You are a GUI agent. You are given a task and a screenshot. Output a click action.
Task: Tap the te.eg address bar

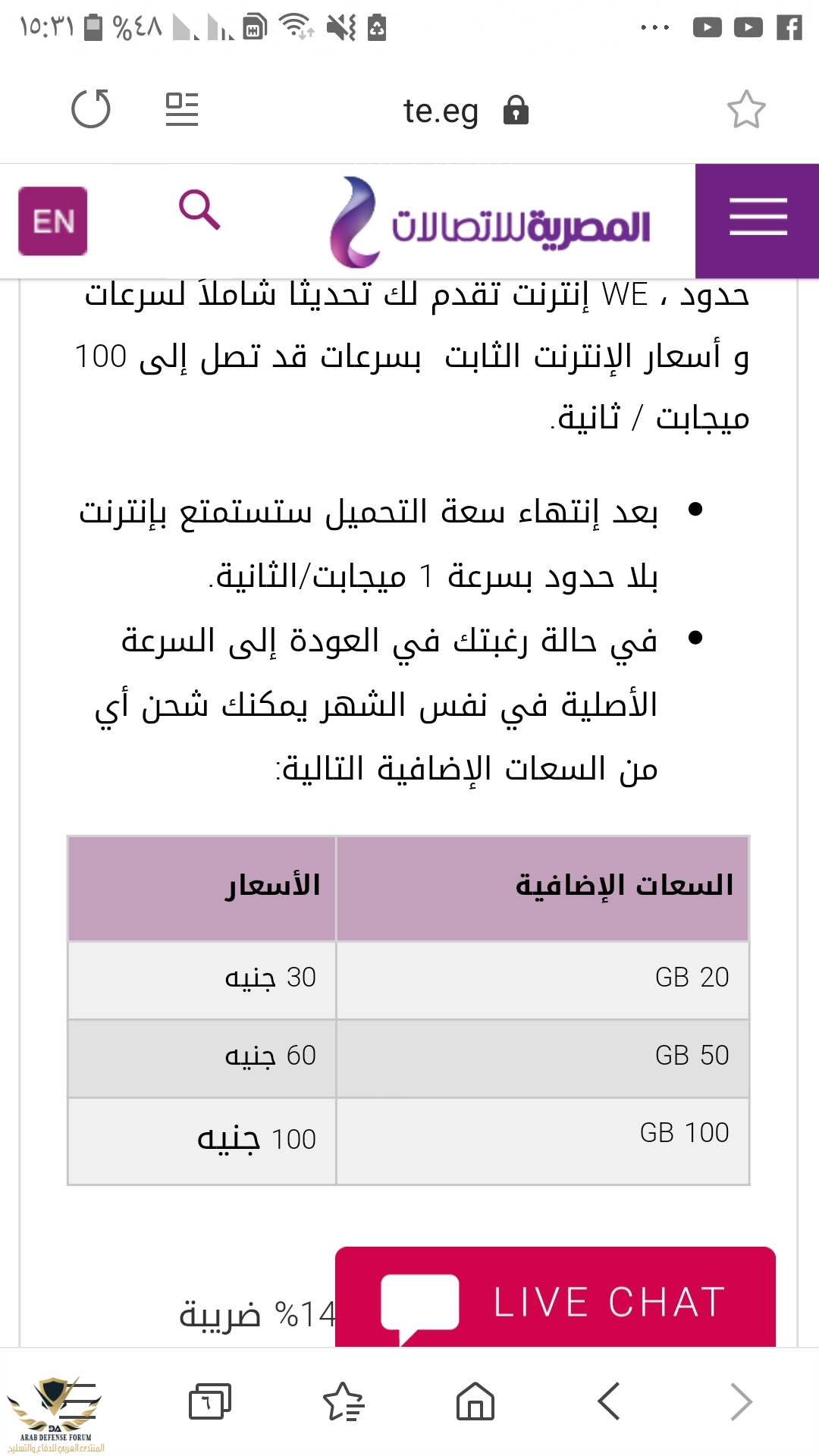(441, 111)
